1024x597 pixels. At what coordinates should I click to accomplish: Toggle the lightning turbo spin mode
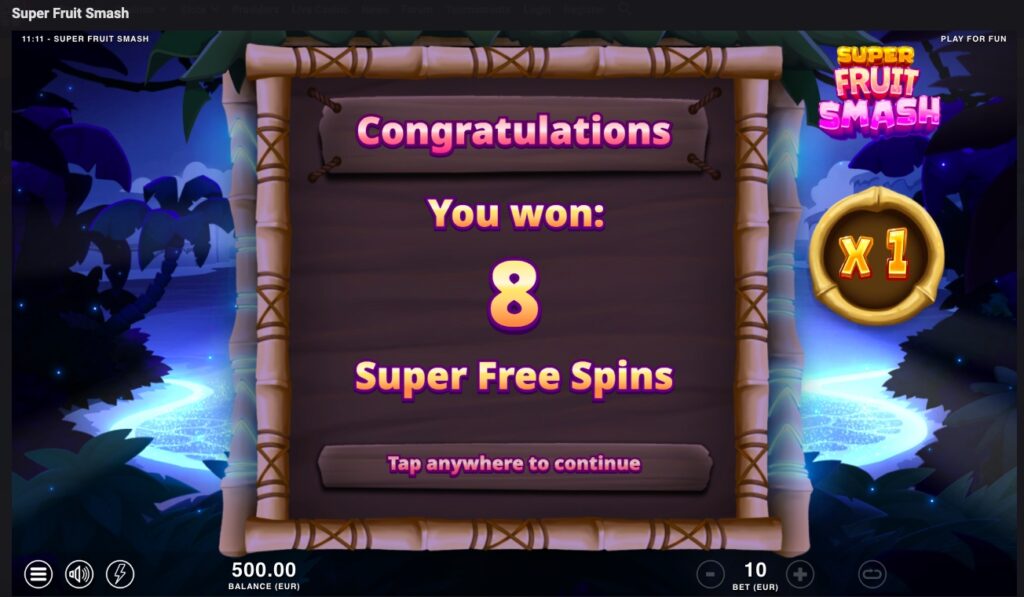coord(120,574)
